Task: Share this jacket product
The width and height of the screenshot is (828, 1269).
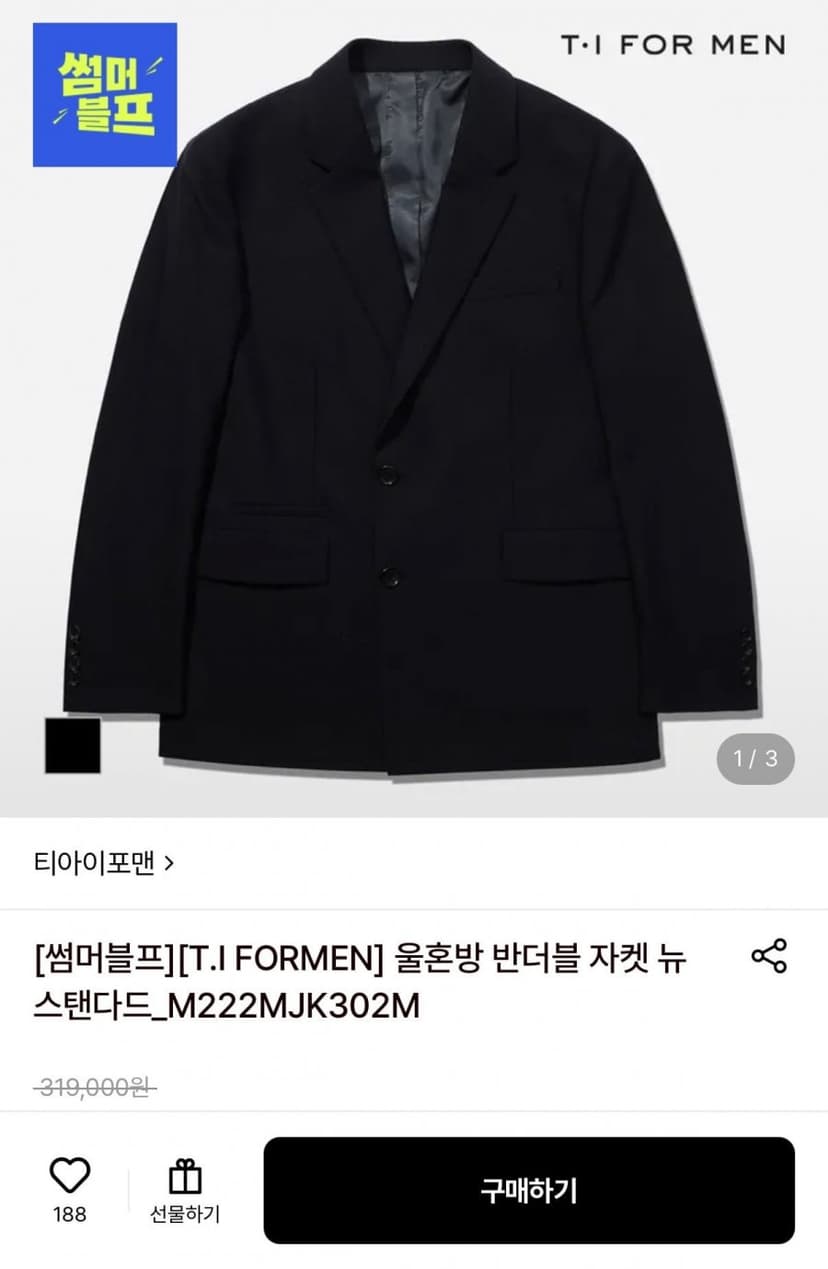Action: [x=769, y=956]
